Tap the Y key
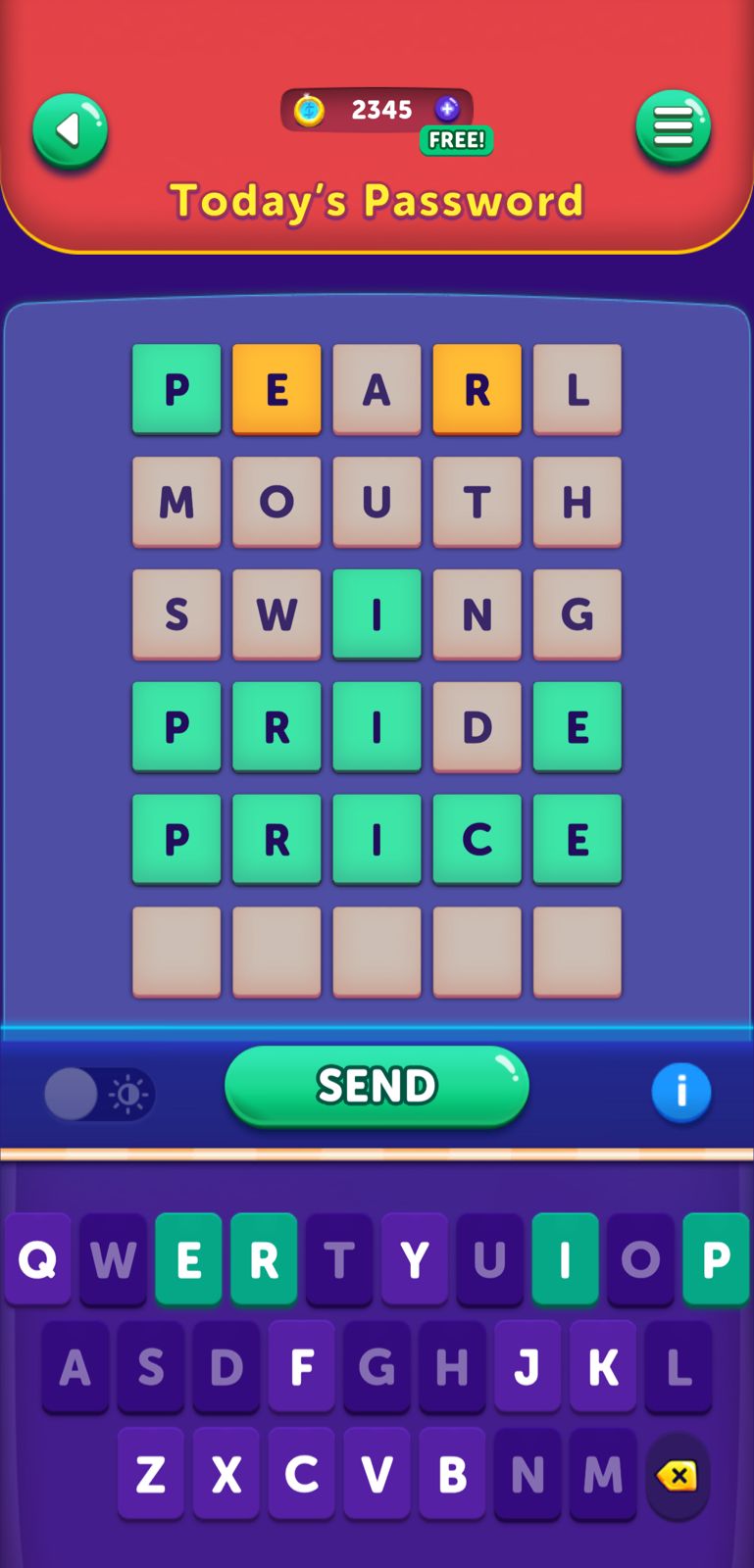754x1568 pixels. [x=415, y=1259]
